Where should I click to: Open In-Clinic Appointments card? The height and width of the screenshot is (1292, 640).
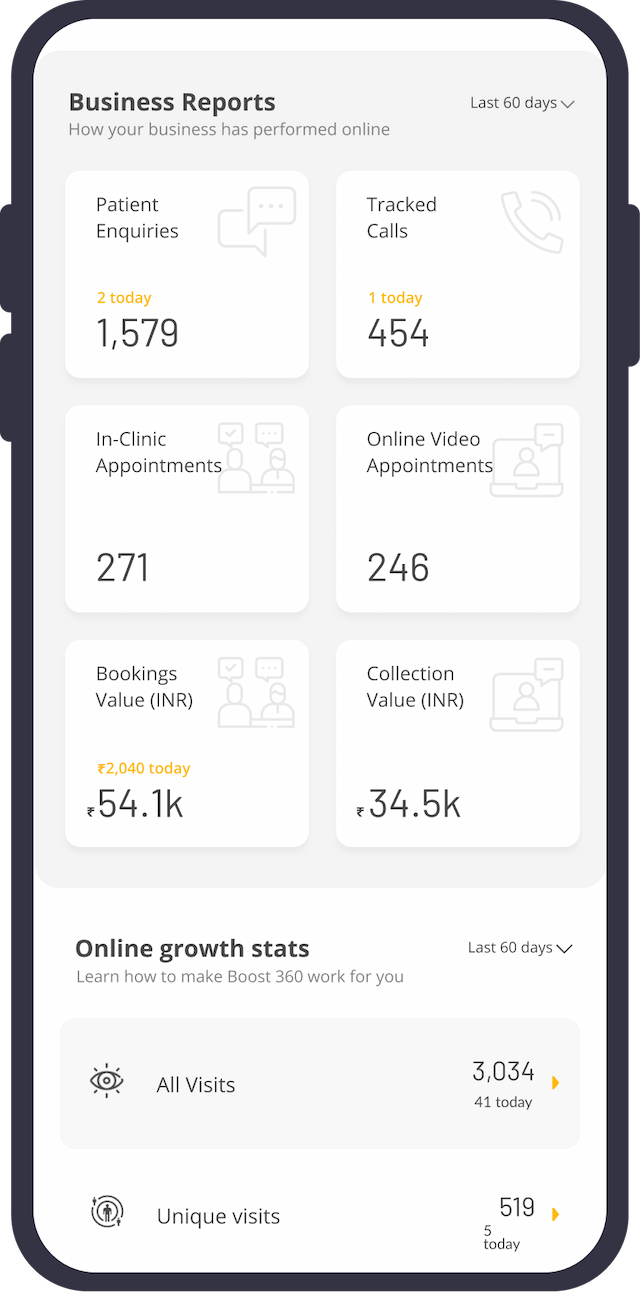pyautogui.click(x=187, y=508)
